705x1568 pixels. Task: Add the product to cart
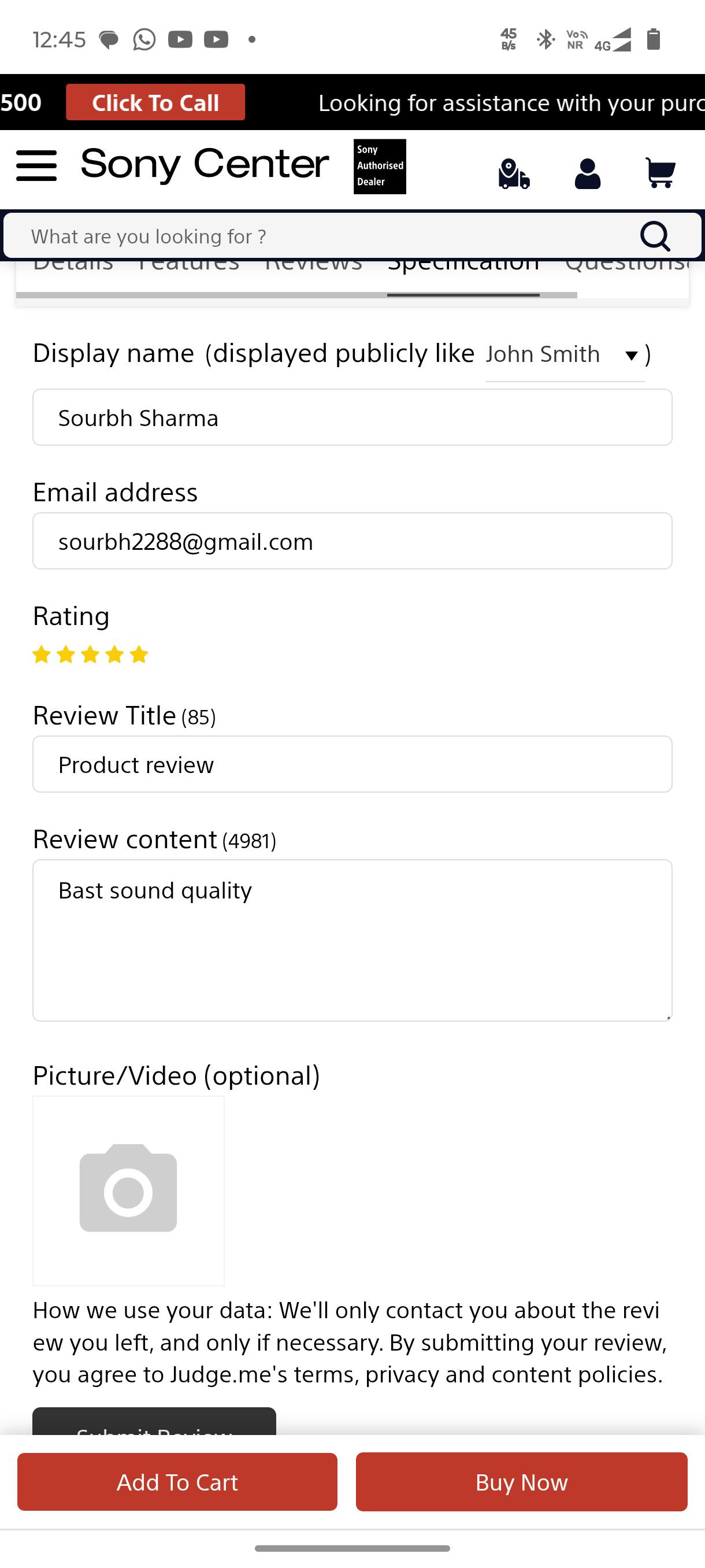pyautogui.click(x=177, y=1482)
